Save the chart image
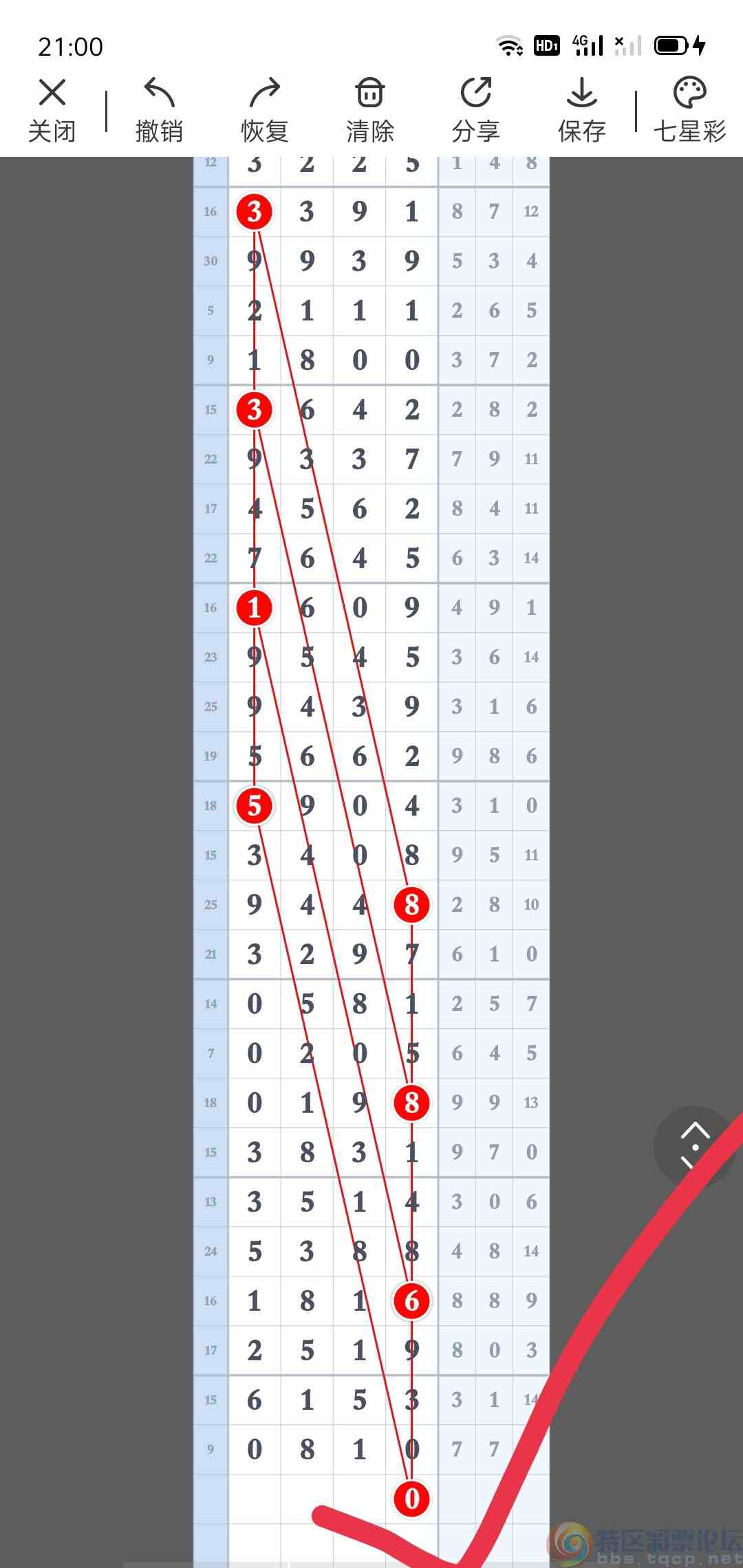Image resolution: width=743 pixels, height=1568 pixels. pos(581,110)
